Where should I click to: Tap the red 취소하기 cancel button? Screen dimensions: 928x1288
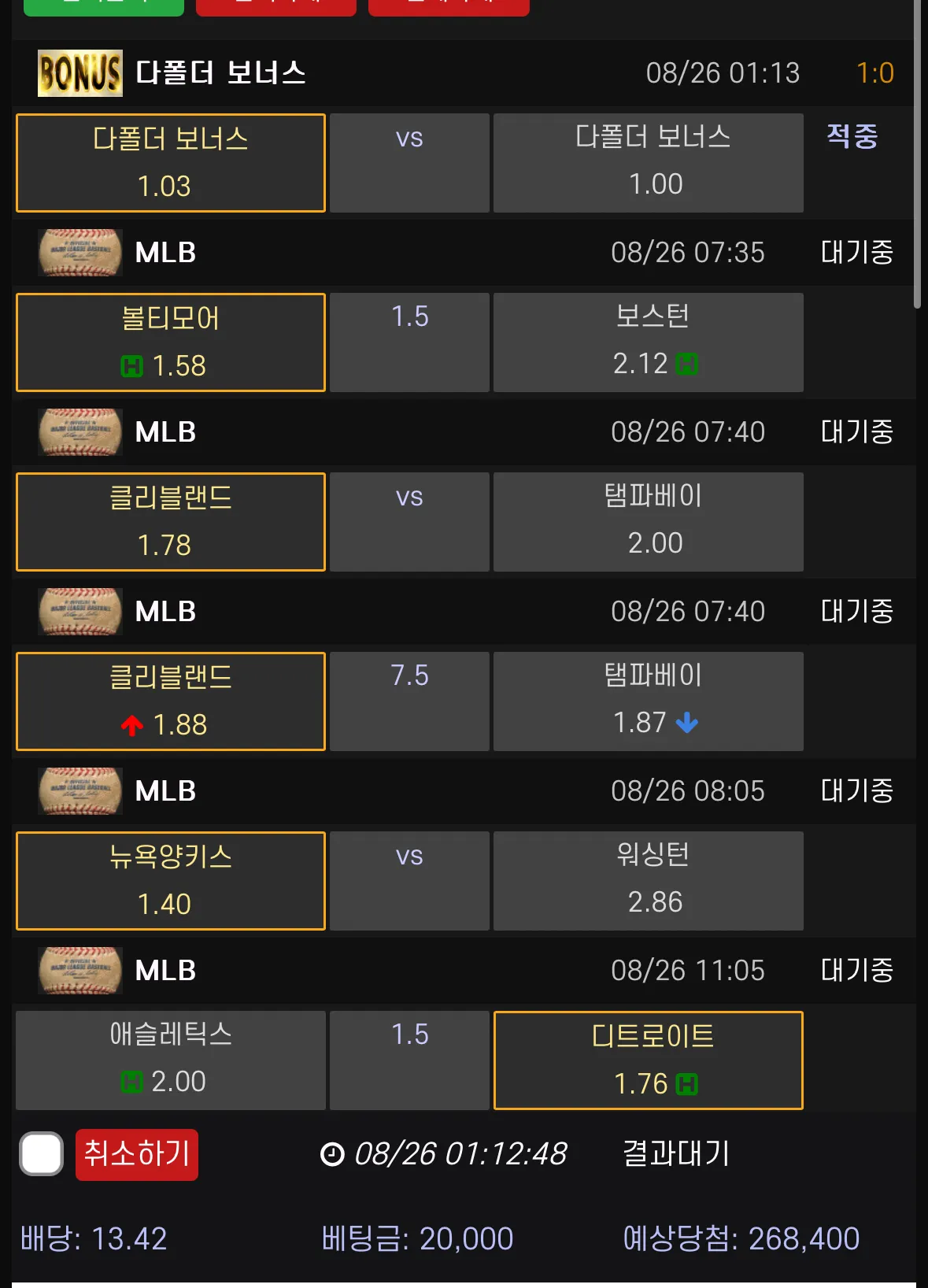tap(137, 1154)
